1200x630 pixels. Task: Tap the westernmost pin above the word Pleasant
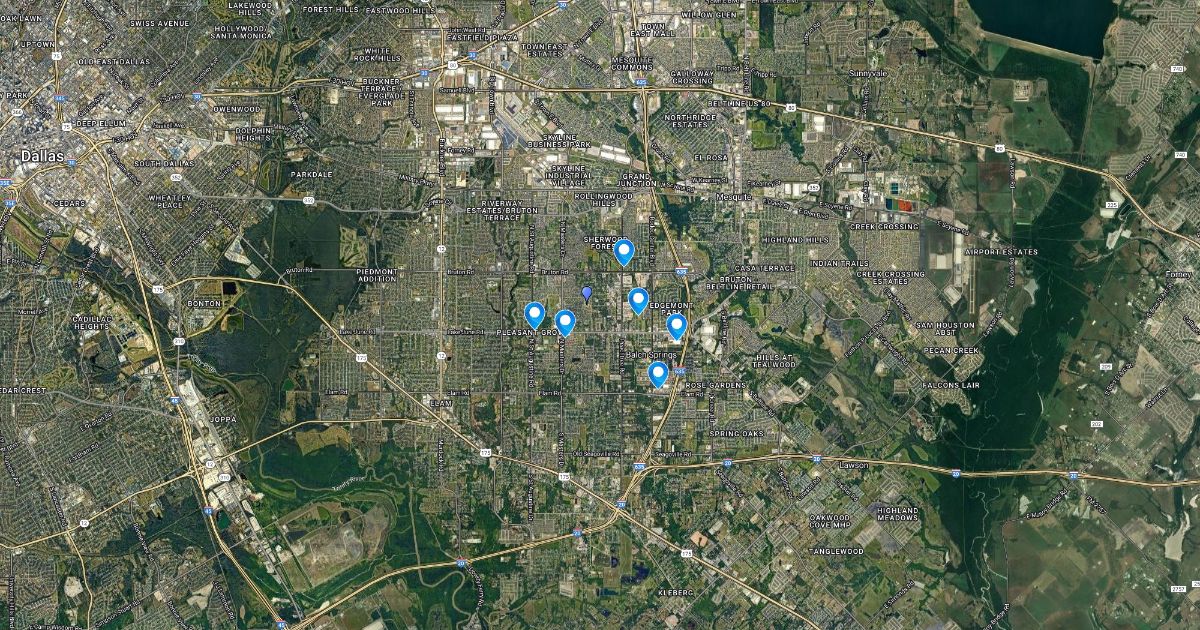point(534,315)
